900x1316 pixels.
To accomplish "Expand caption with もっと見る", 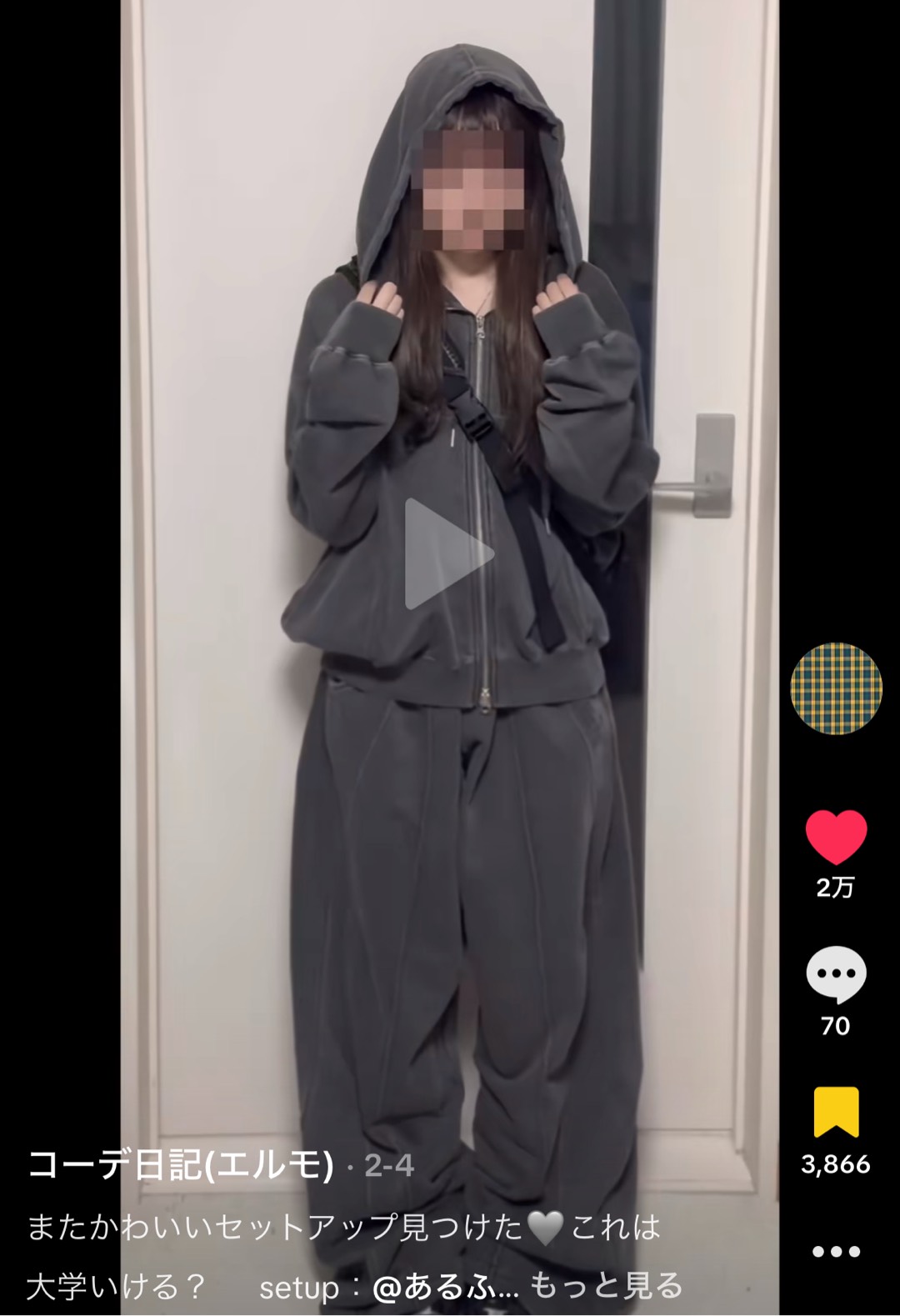I will pos(607,1286).
